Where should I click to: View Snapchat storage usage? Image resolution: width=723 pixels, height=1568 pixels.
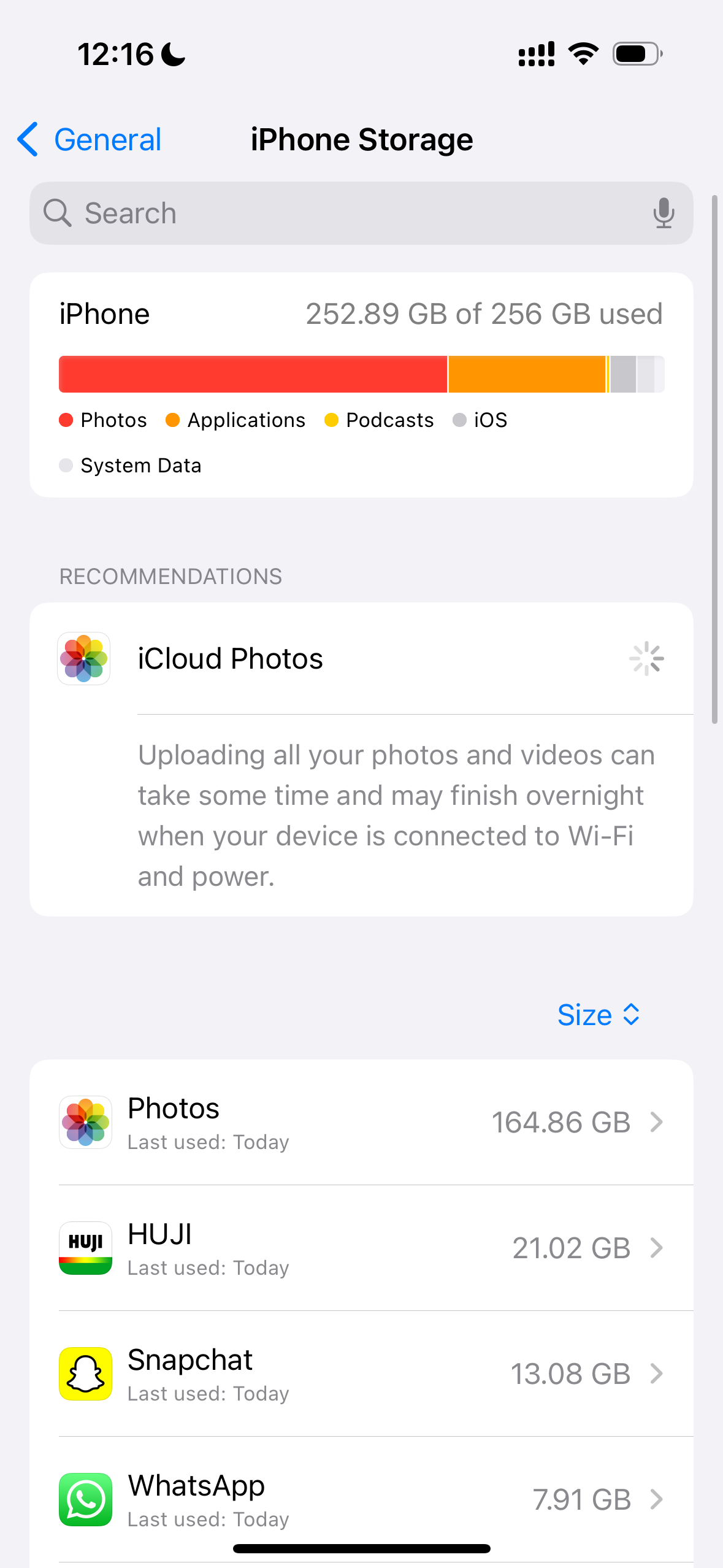pos(361,1374)
